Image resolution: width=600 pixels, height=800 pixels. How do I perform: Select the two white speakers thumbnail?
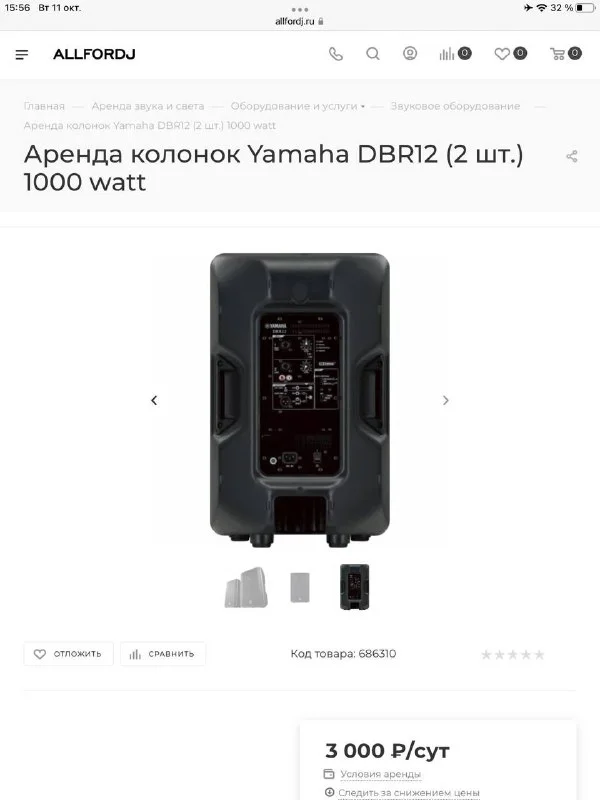pos(245,587)
